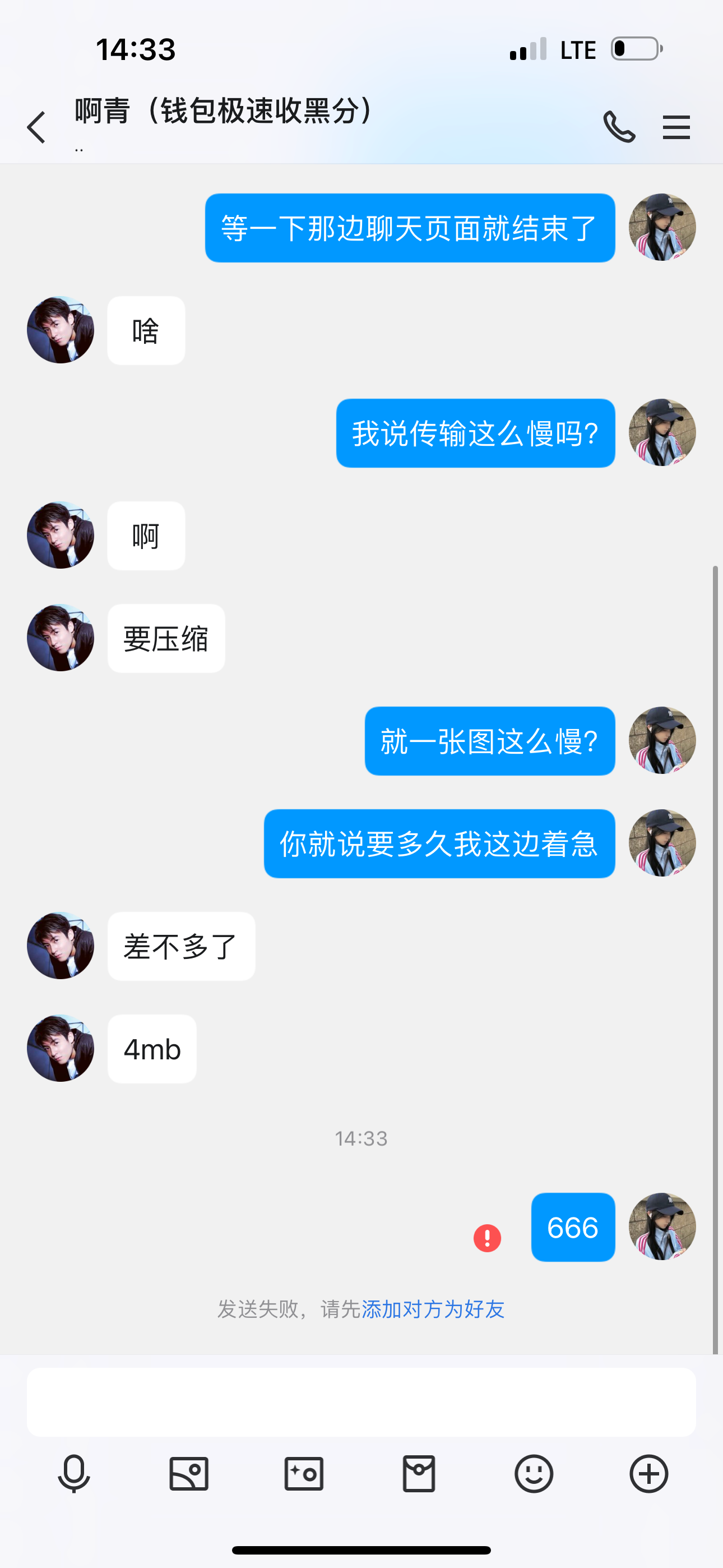Record a voice message with the microphone
723x1568 pixels.
pos(73,1474)
